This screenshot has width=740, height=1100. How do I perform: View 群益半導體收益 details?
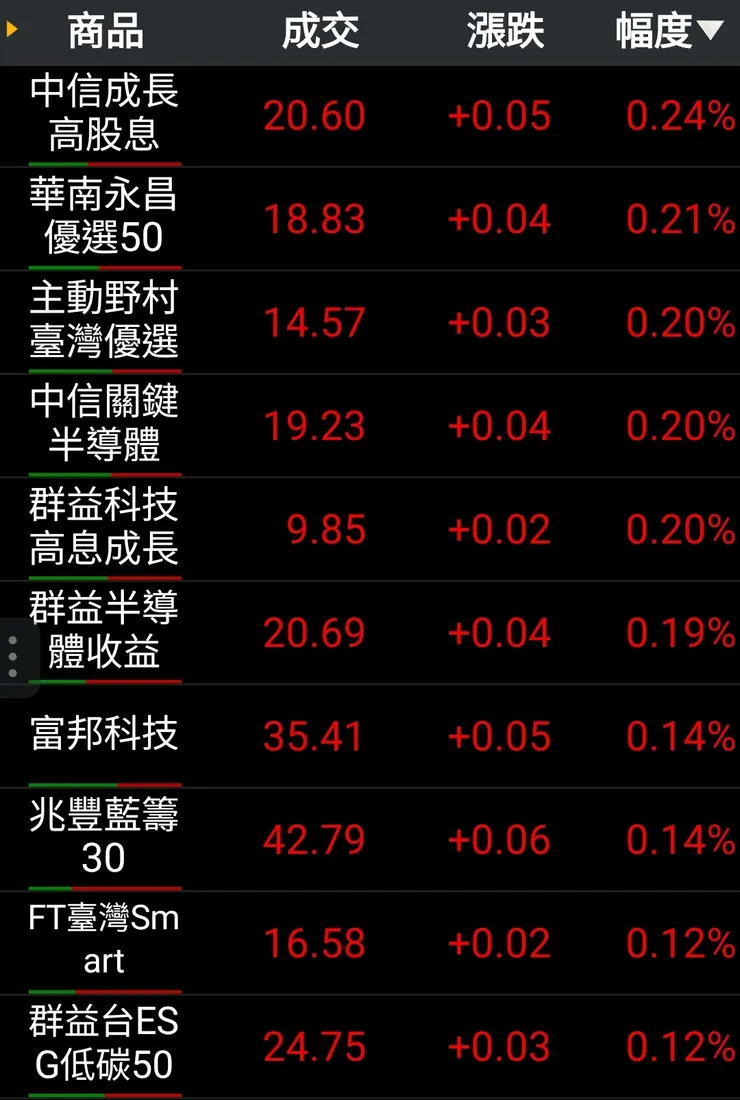click(x=104, y=631)
